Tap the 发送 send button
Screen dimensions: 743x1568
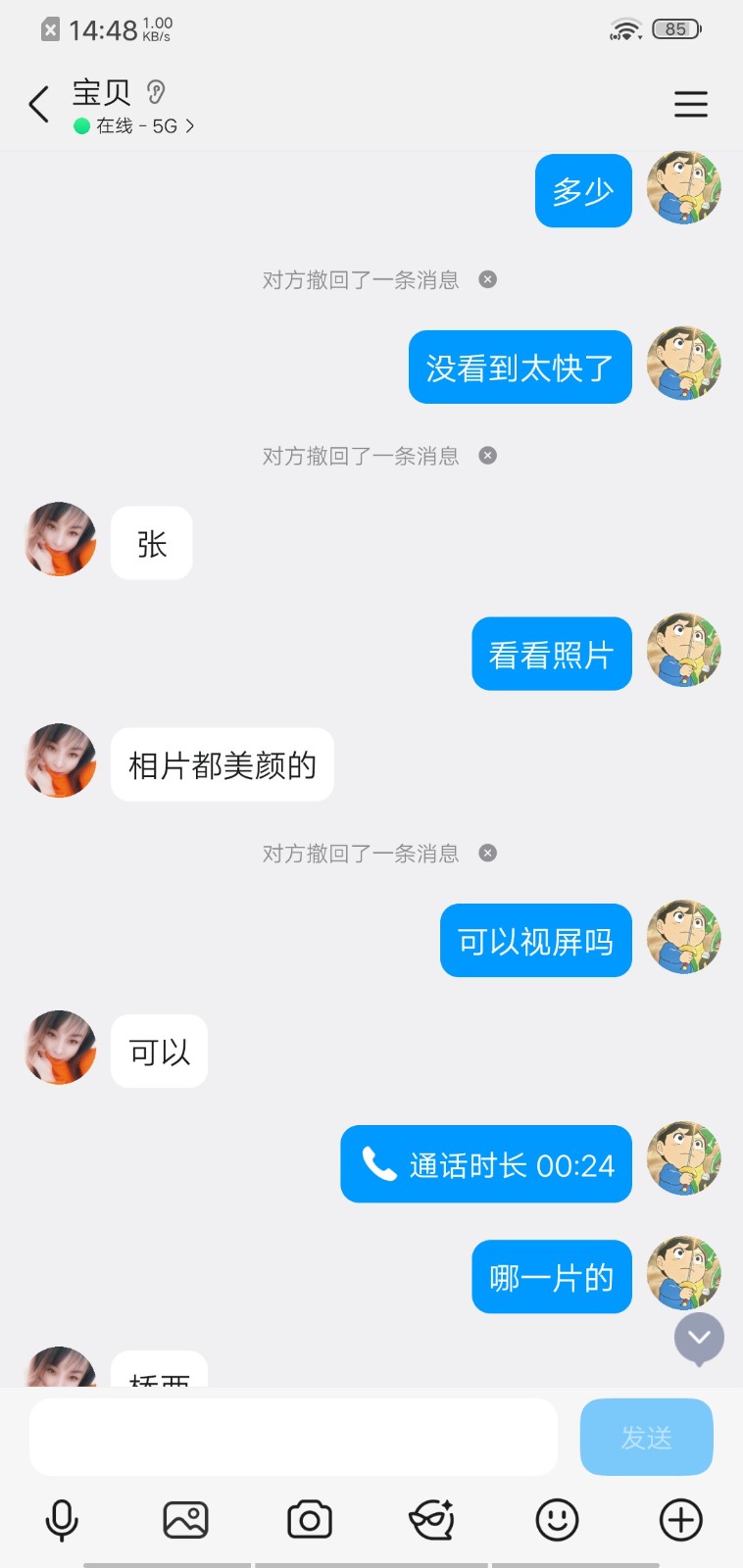coord(646,1437)
